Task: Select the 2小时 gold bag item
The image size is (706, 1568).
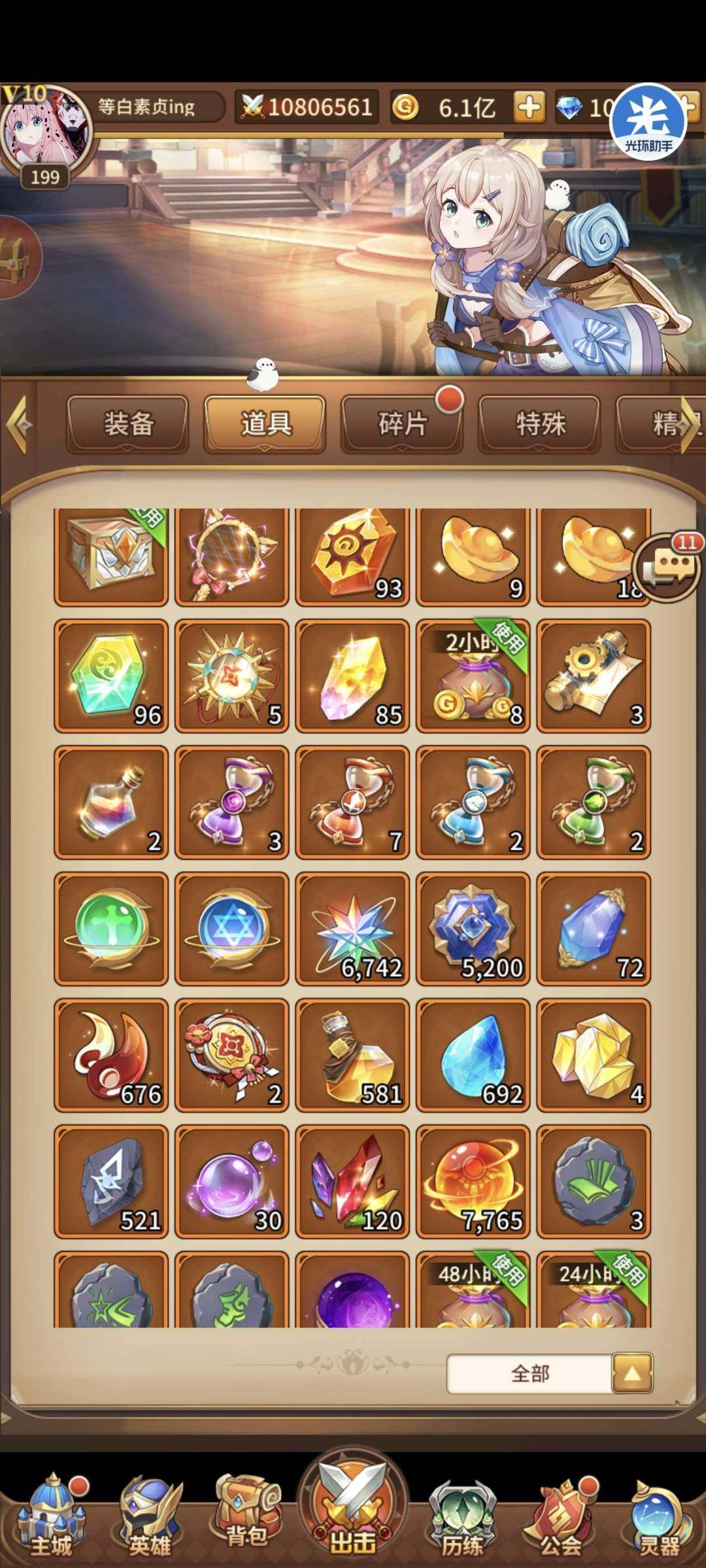Action: (x=473, y=676)
